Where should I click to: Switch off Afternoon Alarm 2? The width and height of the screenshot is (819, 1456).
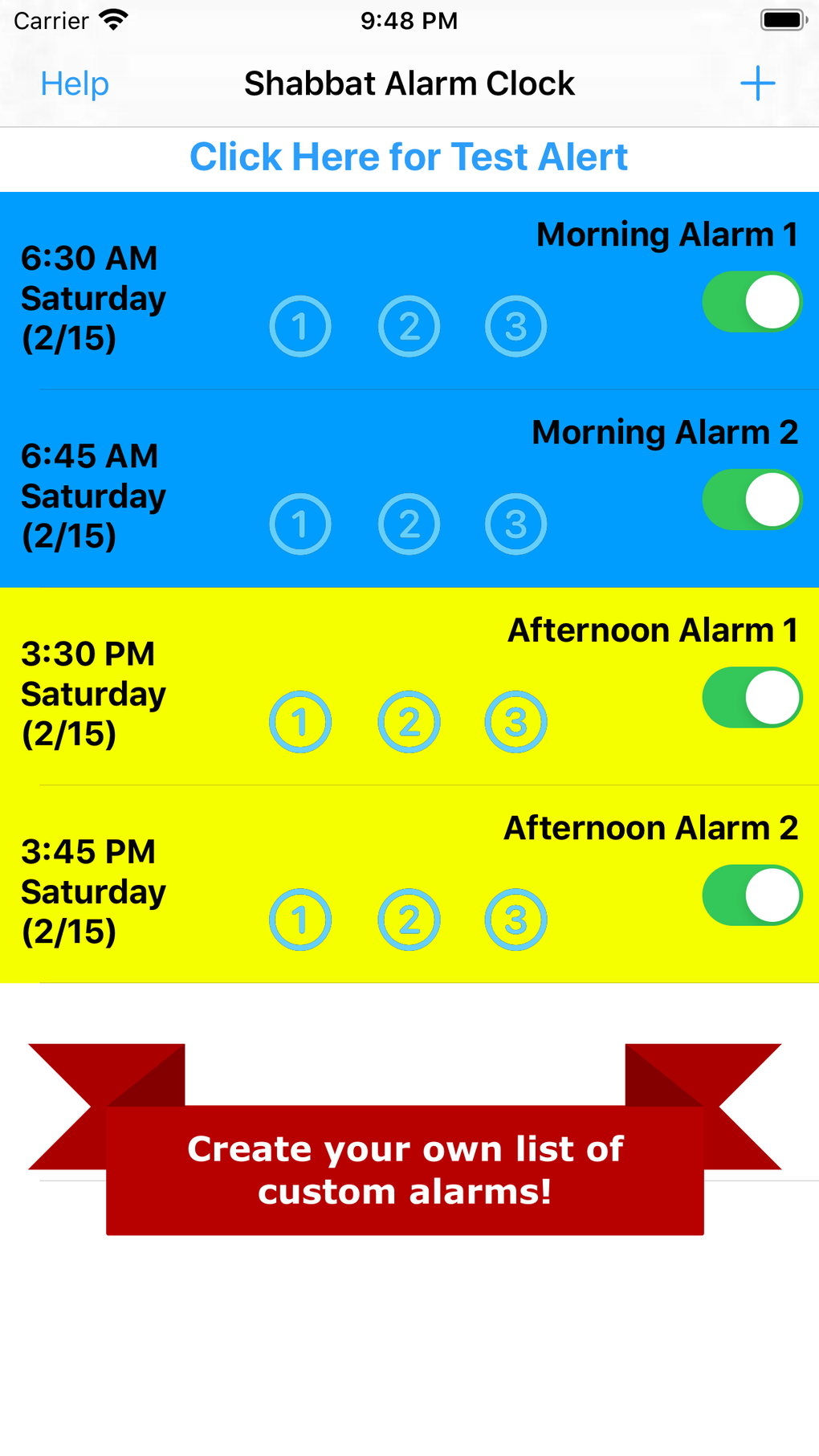click(752, 895)
